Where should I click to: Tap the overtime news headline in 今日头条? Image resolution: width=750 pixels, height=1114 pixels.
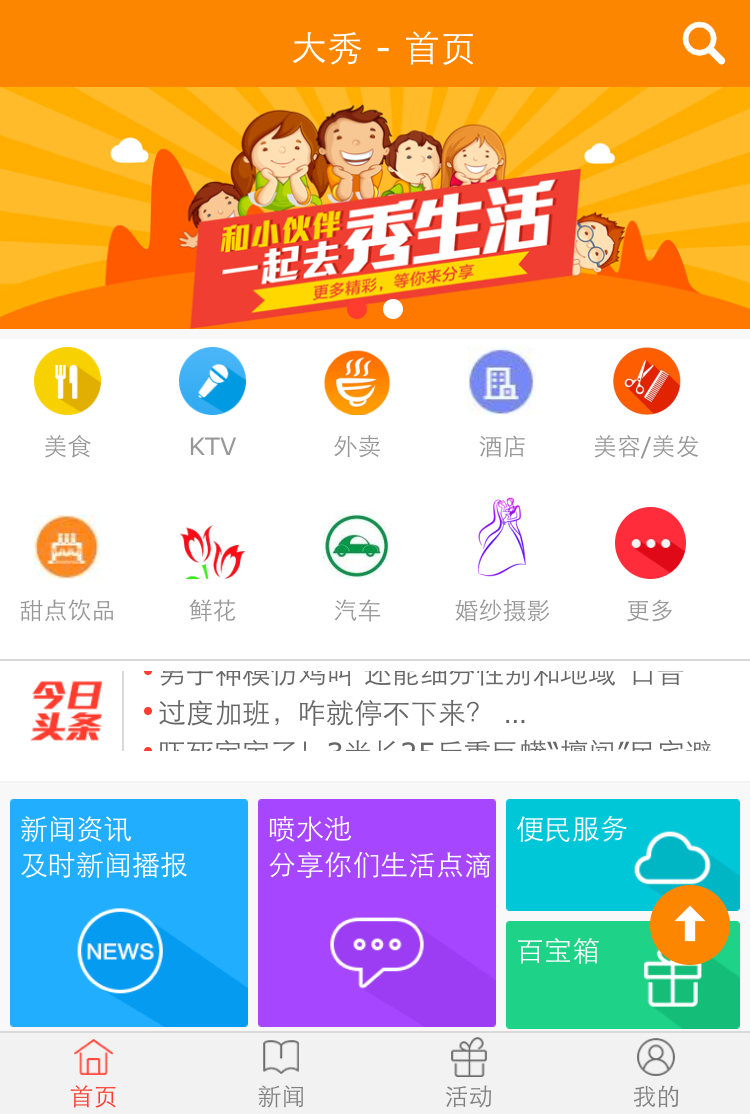pyautogui.click(x=330, y=712)
